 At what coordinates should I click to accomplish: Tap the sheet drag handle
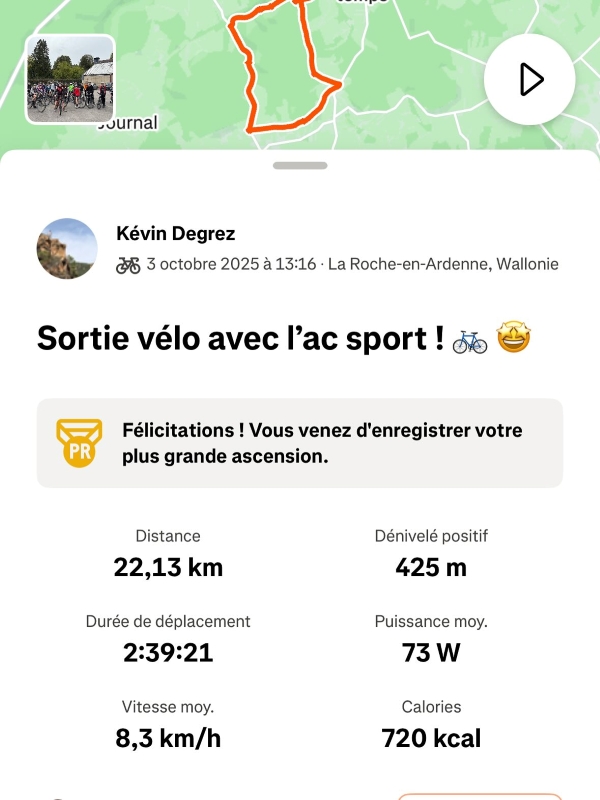point(300,165)
